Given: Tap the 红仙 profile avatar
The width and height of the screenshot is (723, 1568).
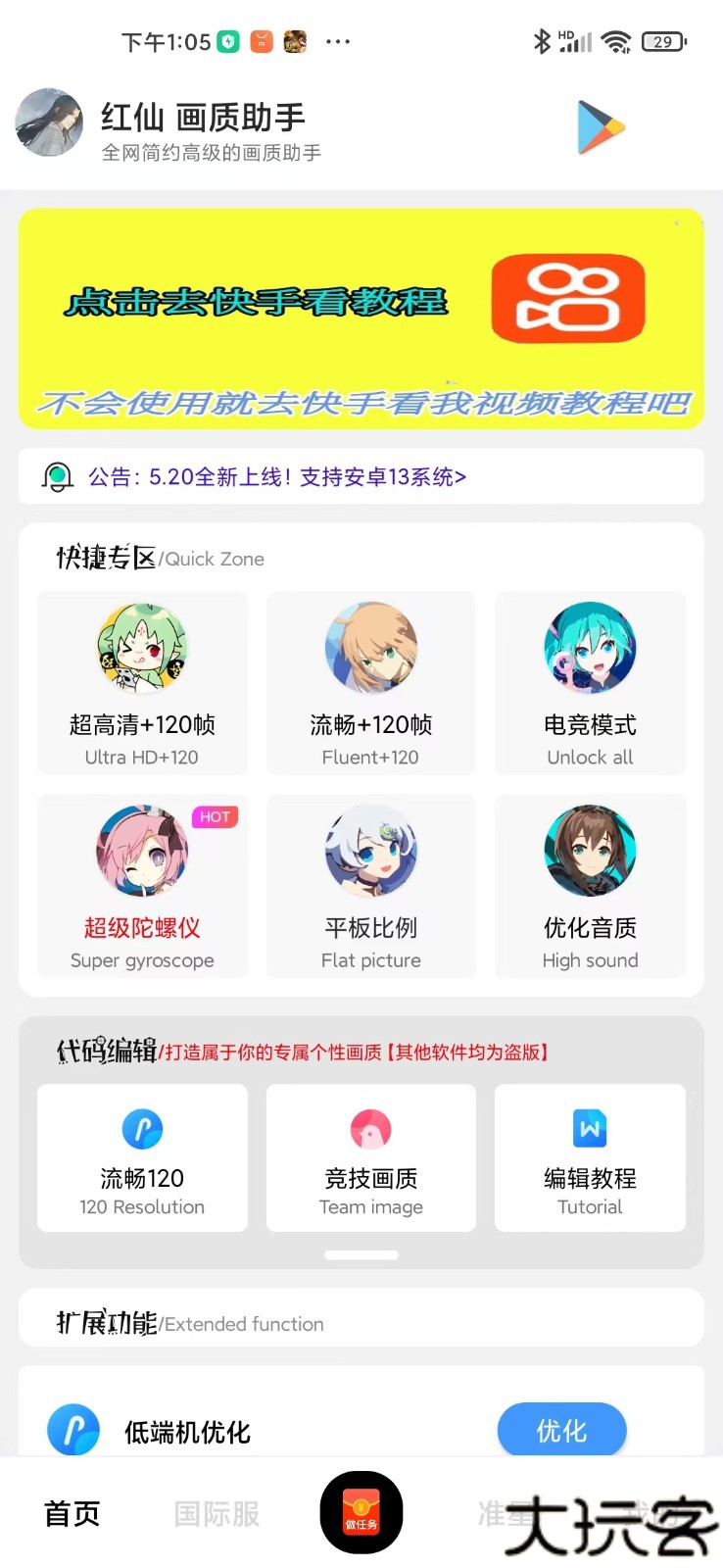Looking at the screenshot, I should [49, 123].
